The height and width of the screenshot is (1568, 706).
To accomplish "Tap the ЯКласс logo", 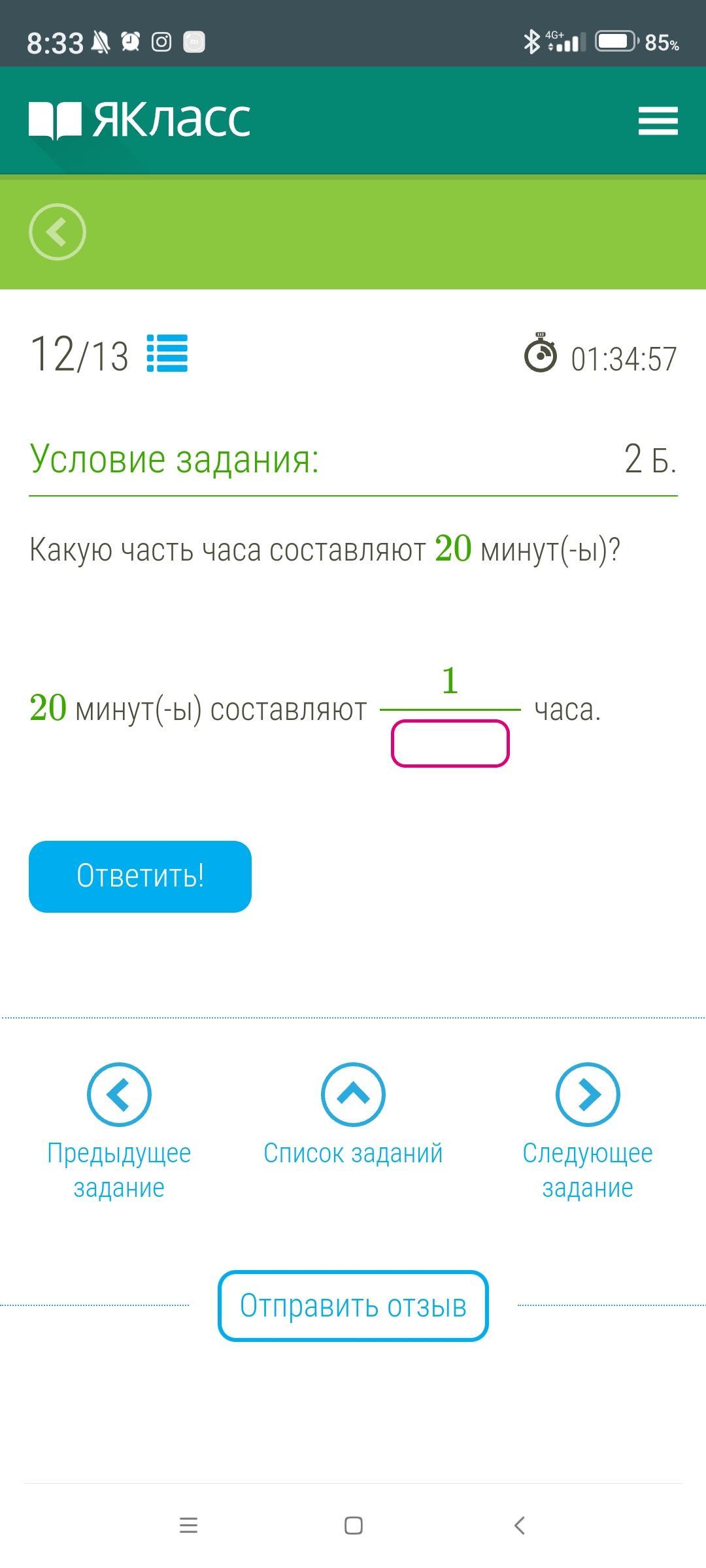I will coord(140,120).
